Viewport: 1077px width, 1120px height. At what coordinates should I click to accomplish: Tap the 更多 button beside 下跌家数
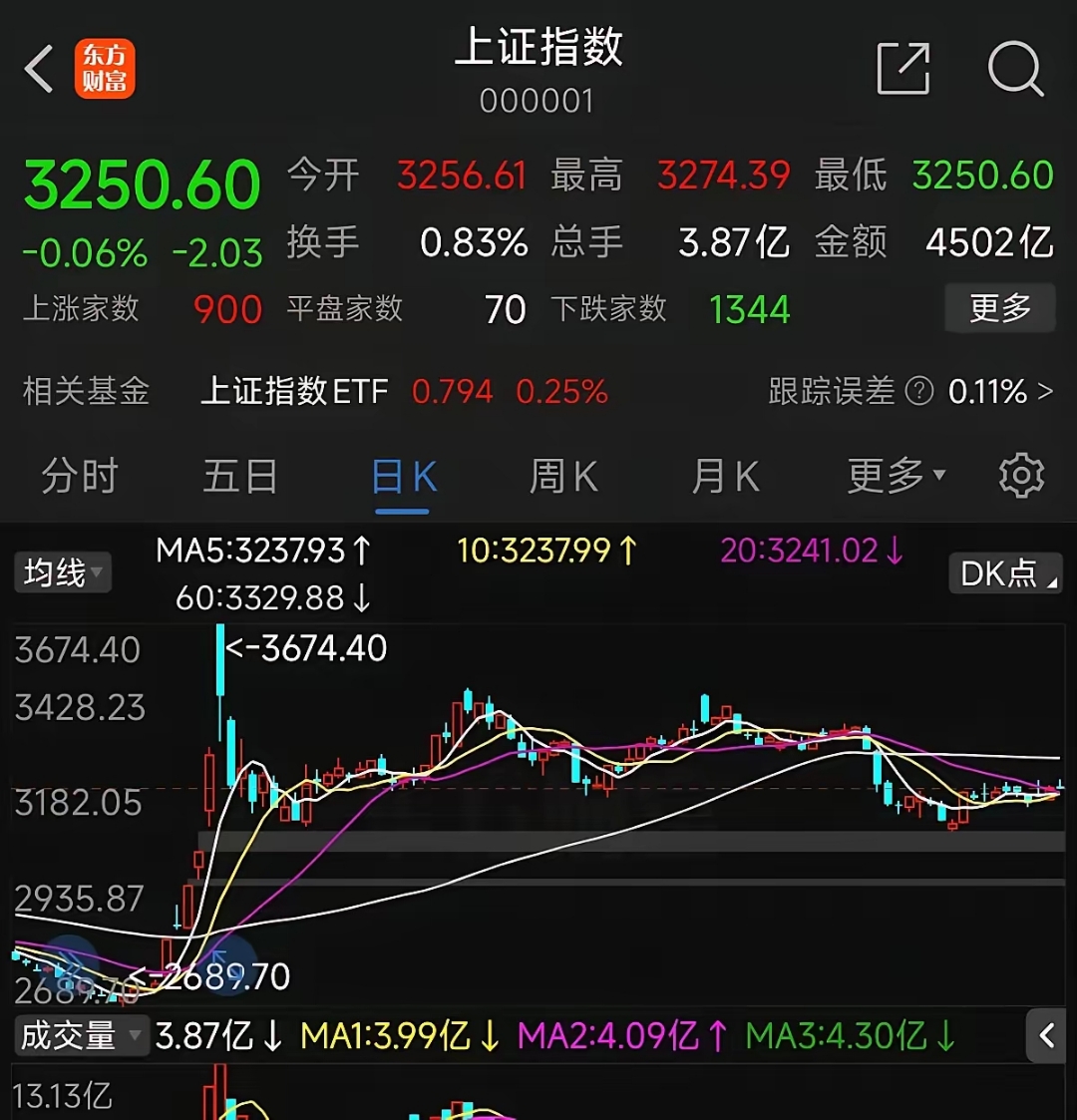point(1000,308)
